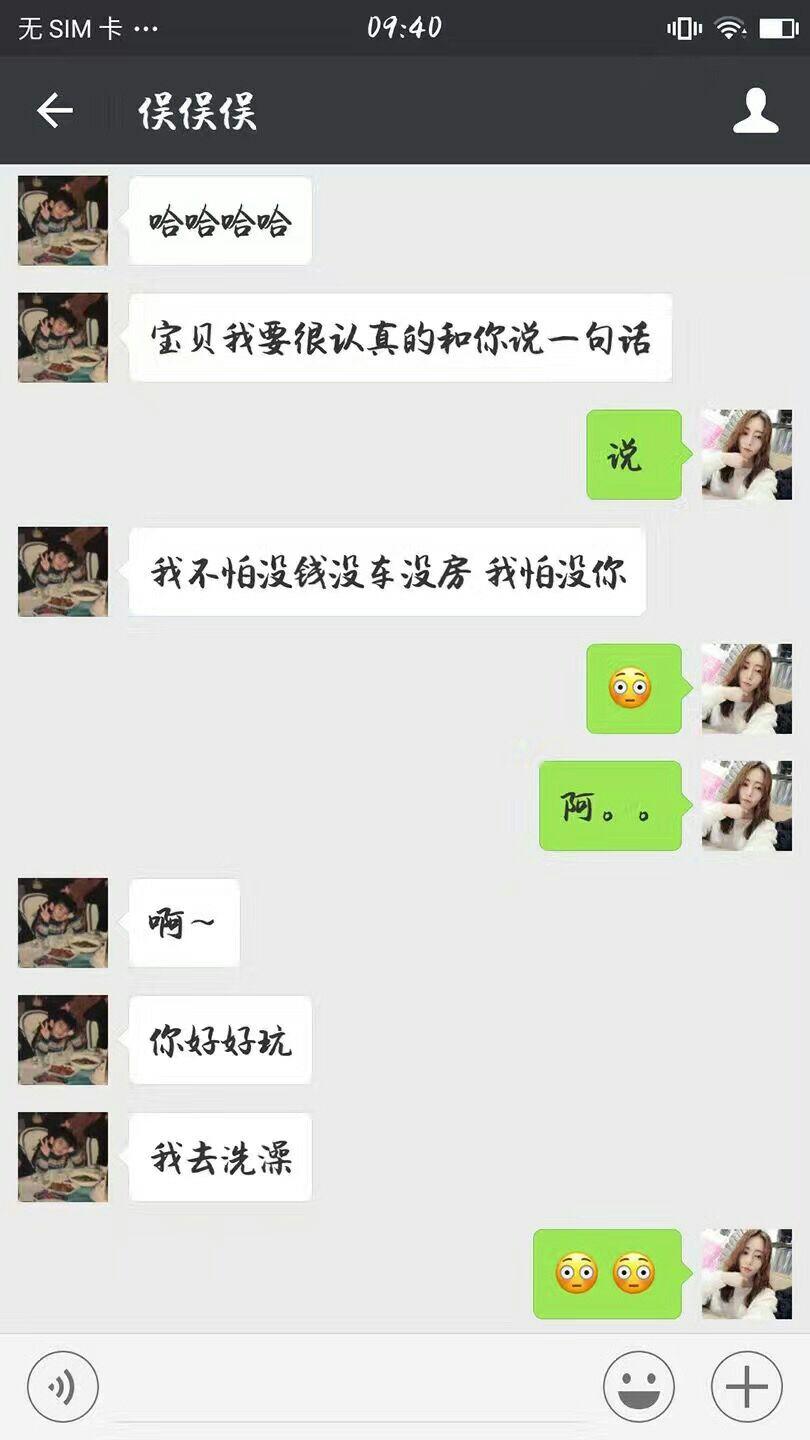This screenshot has height=1440, width=810.
Task: Go back using the top-left arrow
Action: point(55,111)
